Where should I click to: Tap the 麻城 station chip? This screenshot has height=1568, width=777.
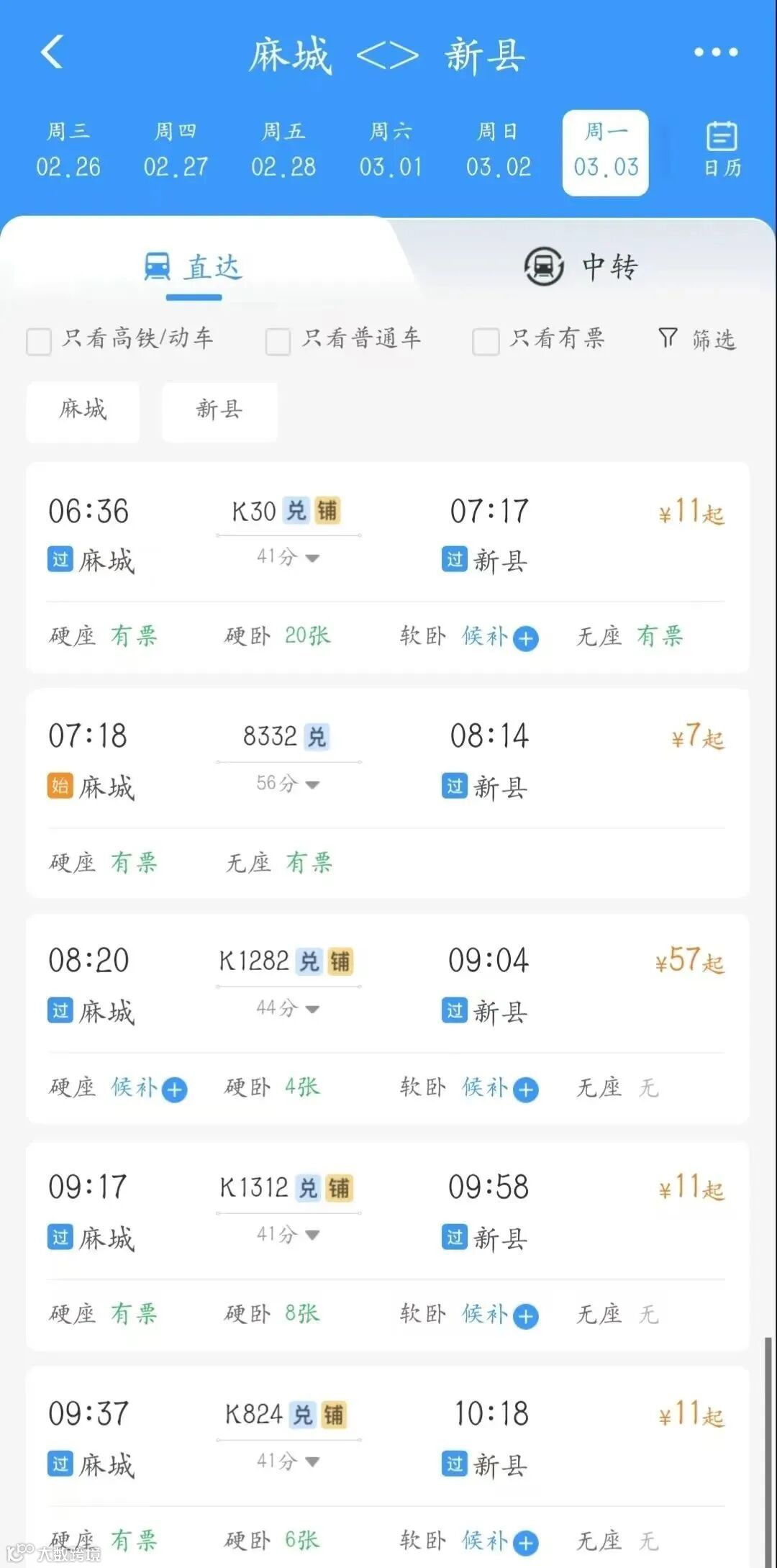83,411
